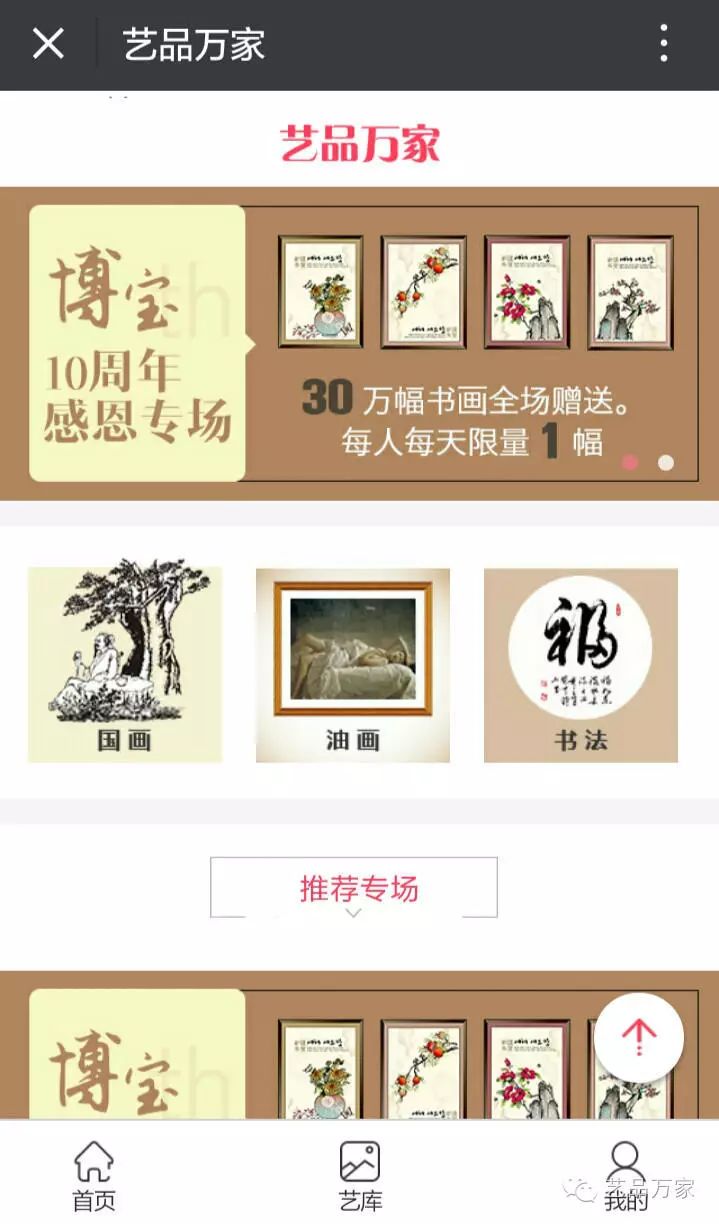Switch to the 首页 tab
Screen dimensions: 719x1224
point(94,1175)
